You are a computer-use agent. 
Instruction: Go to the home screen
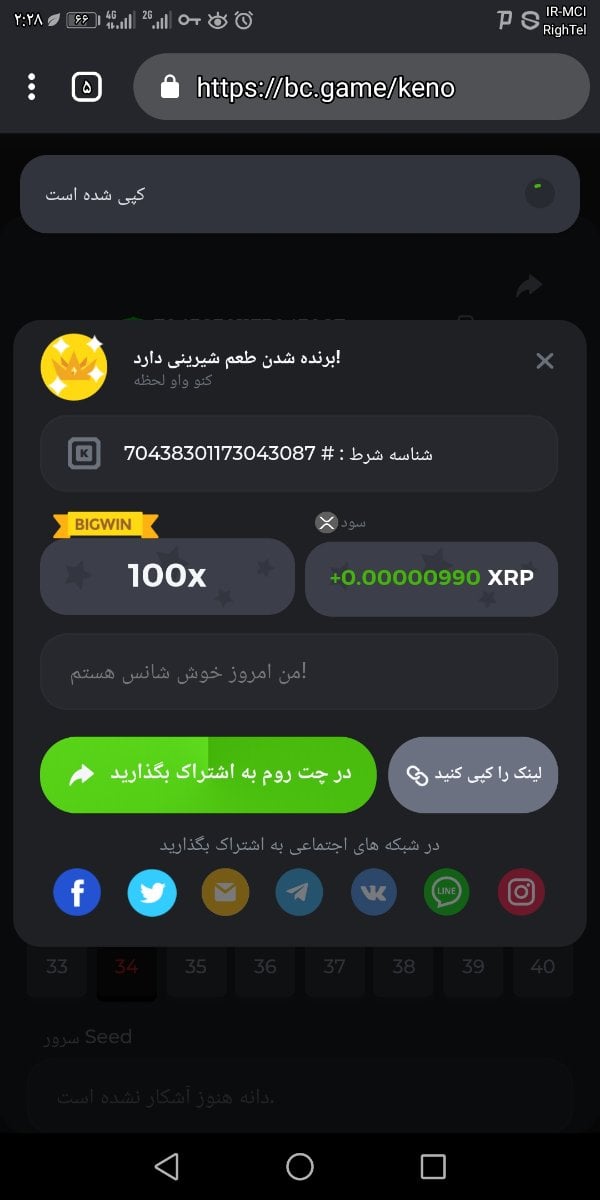click(x=300, y=1166)
